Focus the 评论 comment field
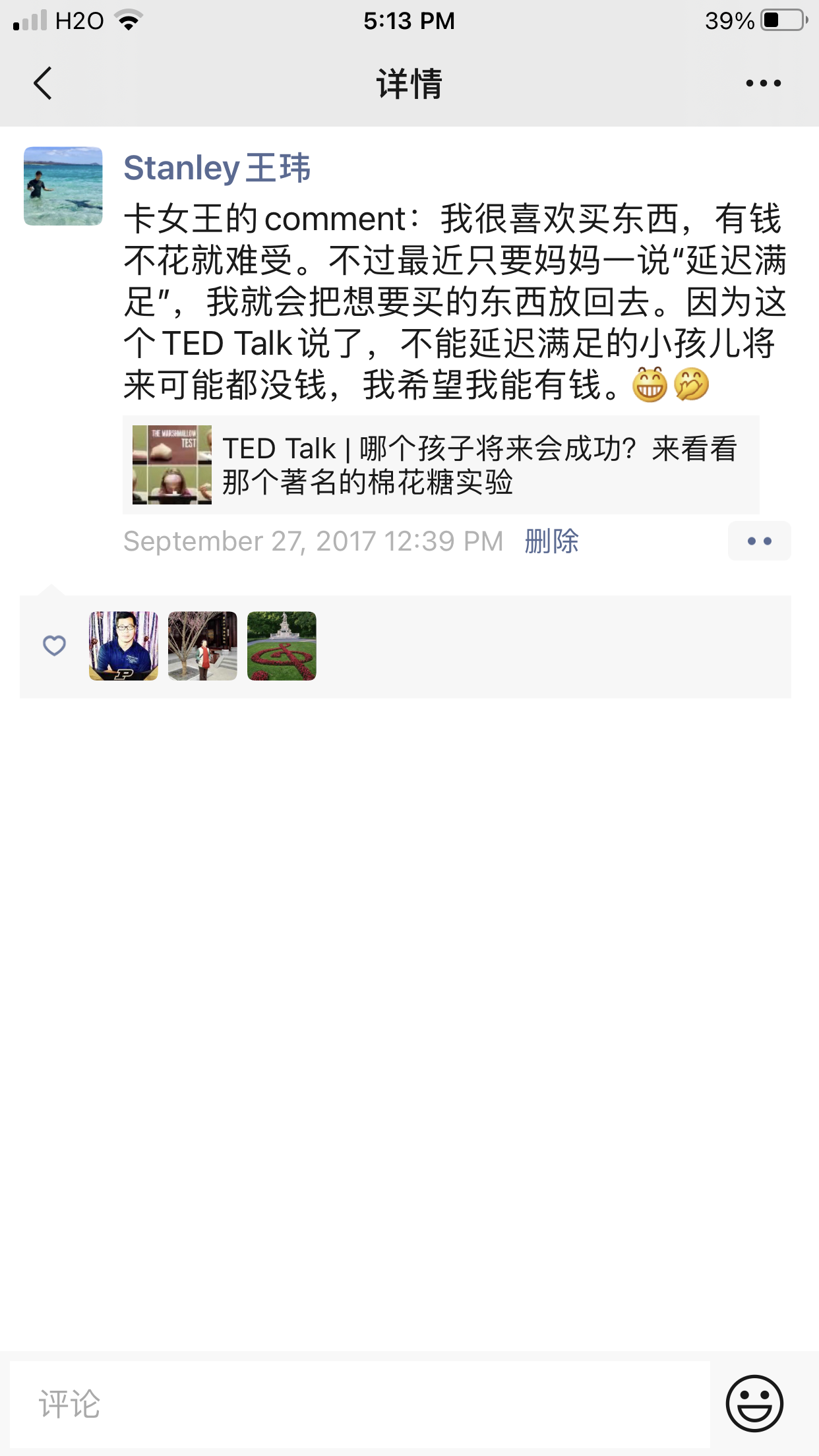 tap(359, 1404)
